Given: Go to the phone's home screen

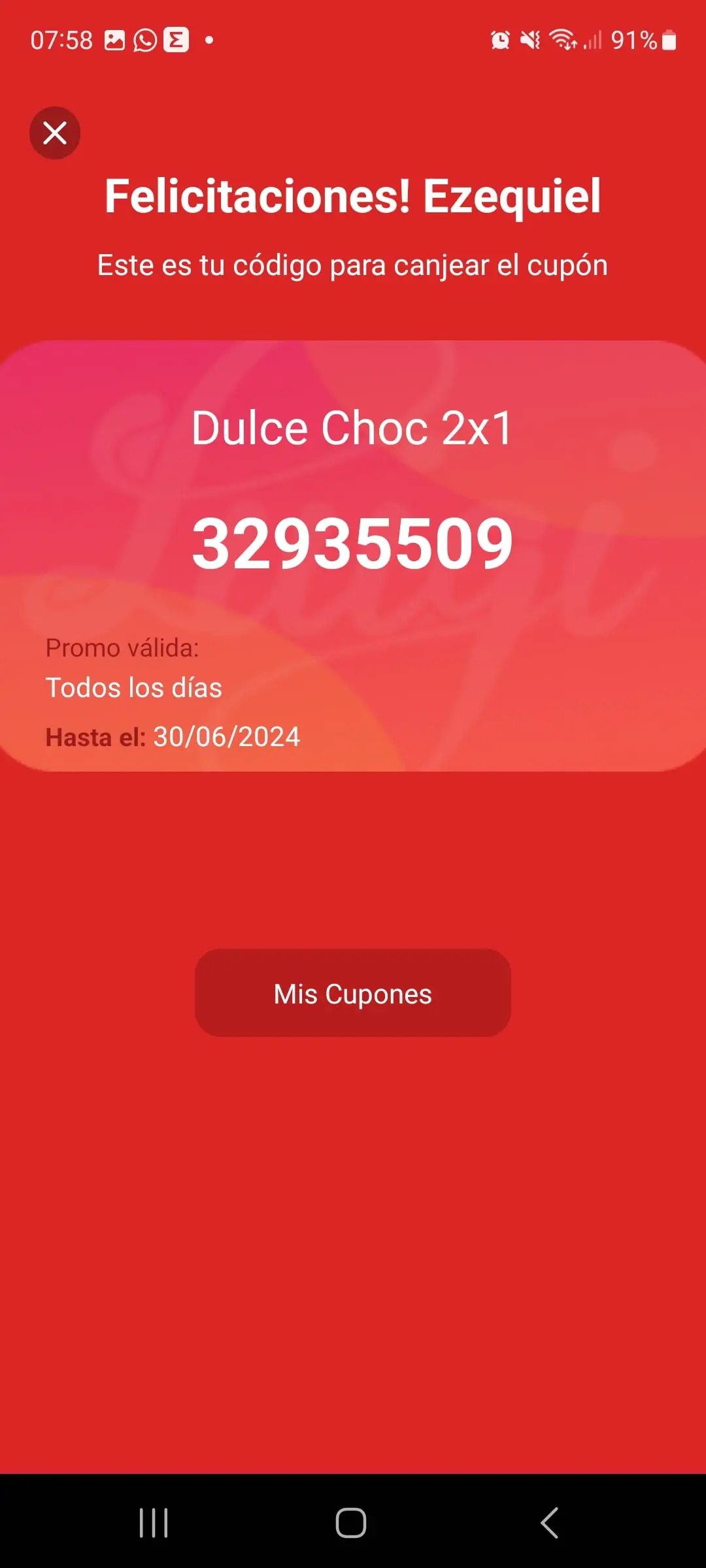Looking at the screenshot, I should click(x=351, y=1523).
